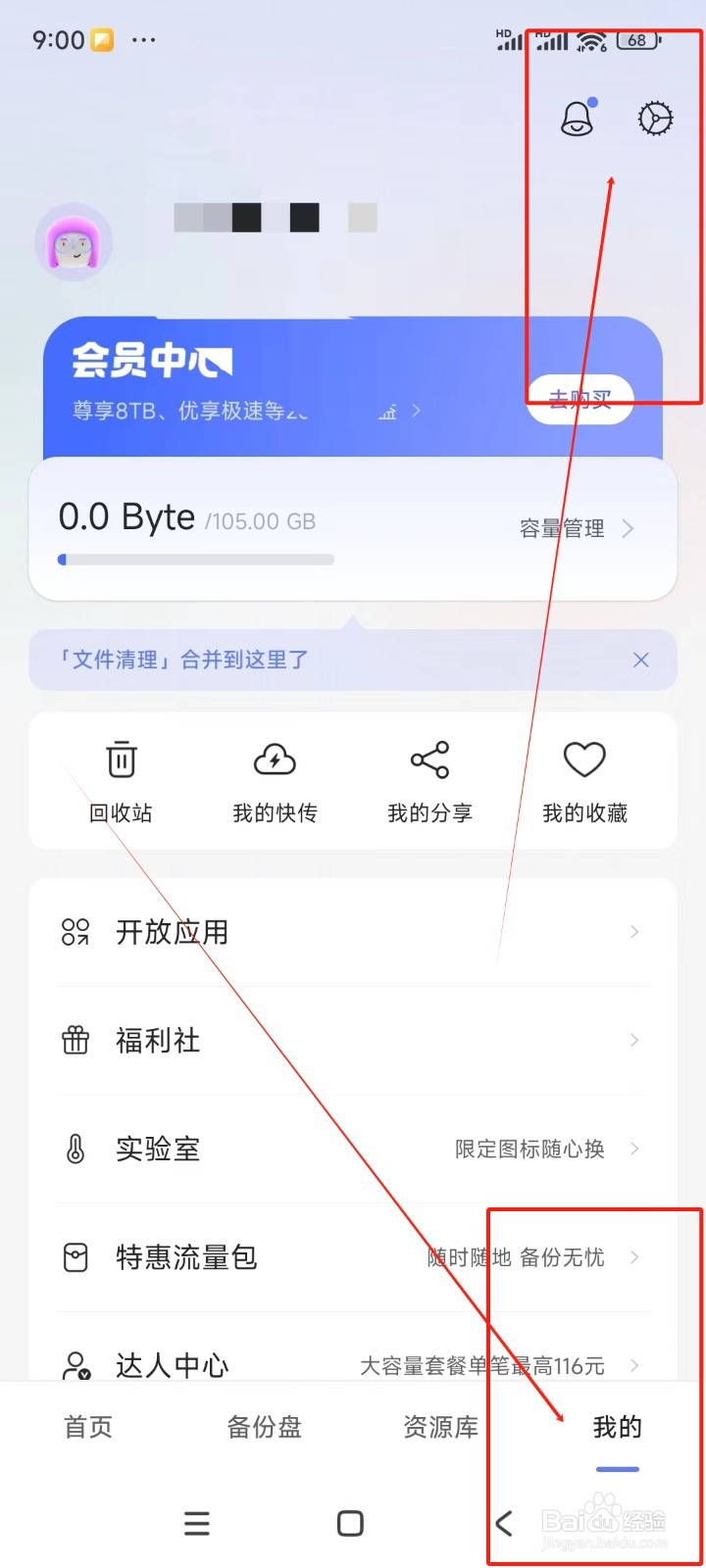Open the 实验室 thermometer icon
706x1568 pixels.
74,1149
